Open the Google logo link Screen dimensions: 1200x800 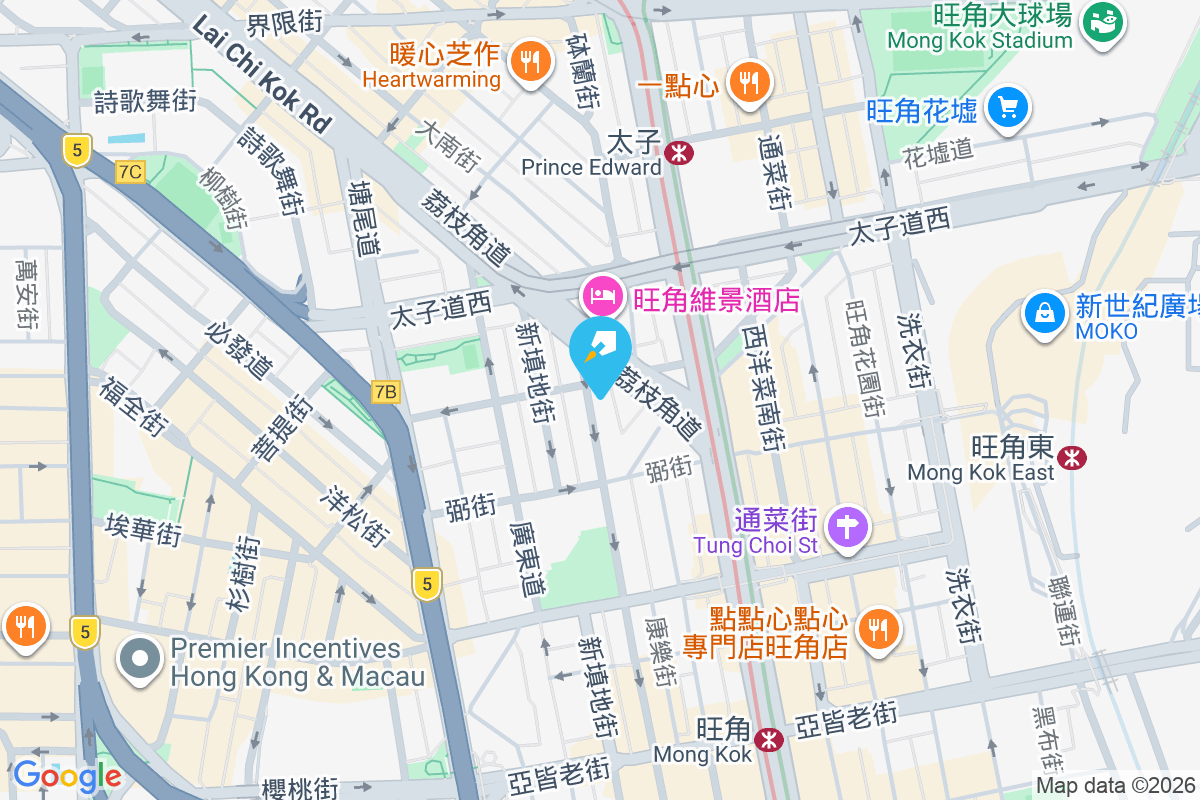pyautogui.click(x=67, y=775)
